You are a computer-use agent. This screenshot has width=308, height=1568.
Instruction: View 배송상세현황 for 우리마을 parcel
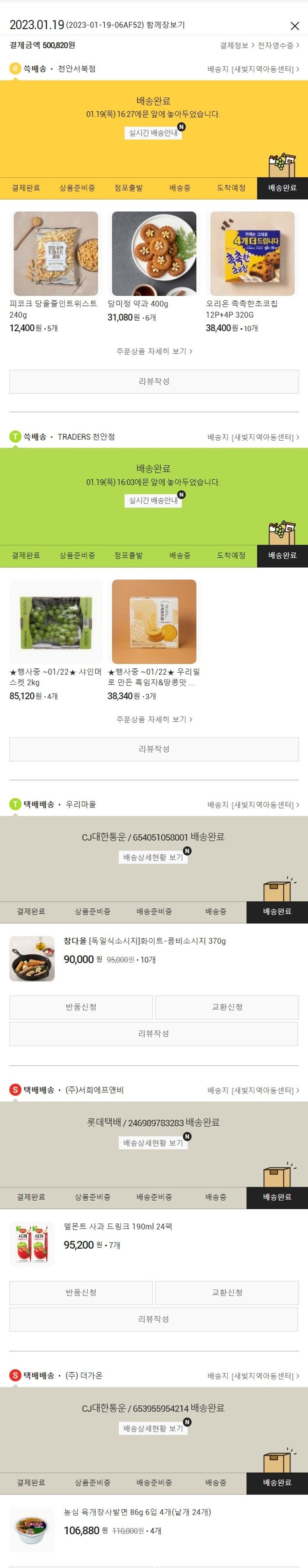(x=154, y=857)
